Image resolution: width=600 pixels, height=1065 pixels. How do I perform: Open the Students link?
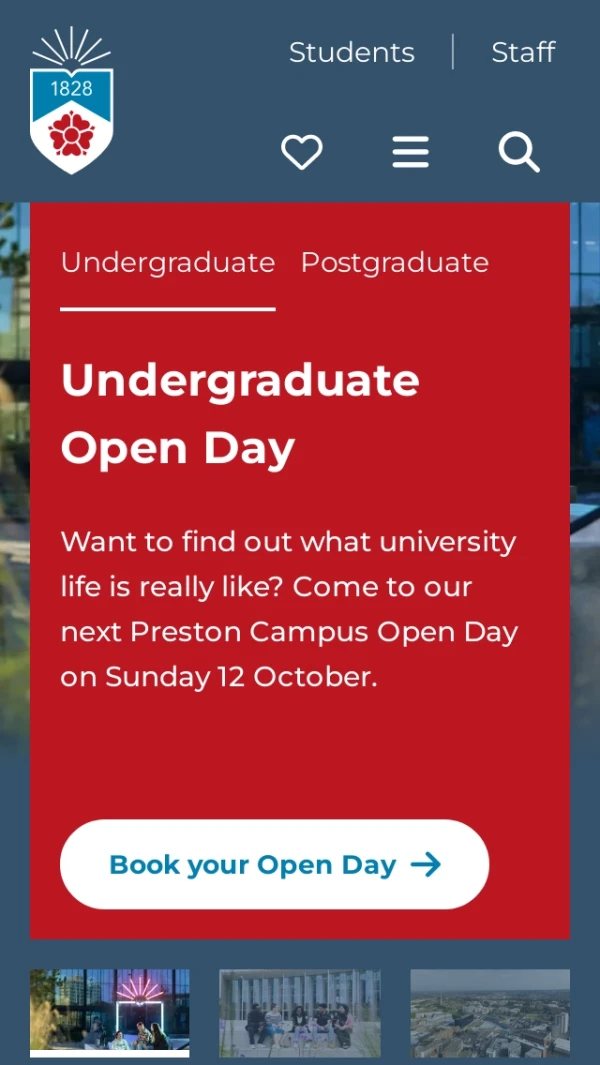tap(351, 52)
